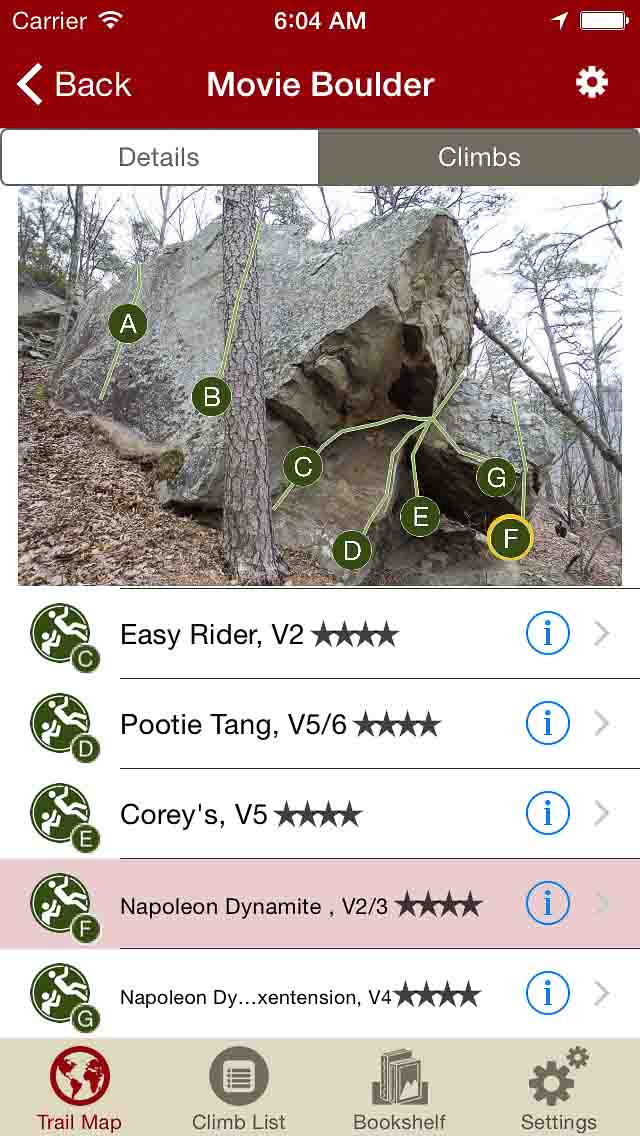Go to the Settings tab
This screenshot has height=1136, width=640.
click(558, 1090)
